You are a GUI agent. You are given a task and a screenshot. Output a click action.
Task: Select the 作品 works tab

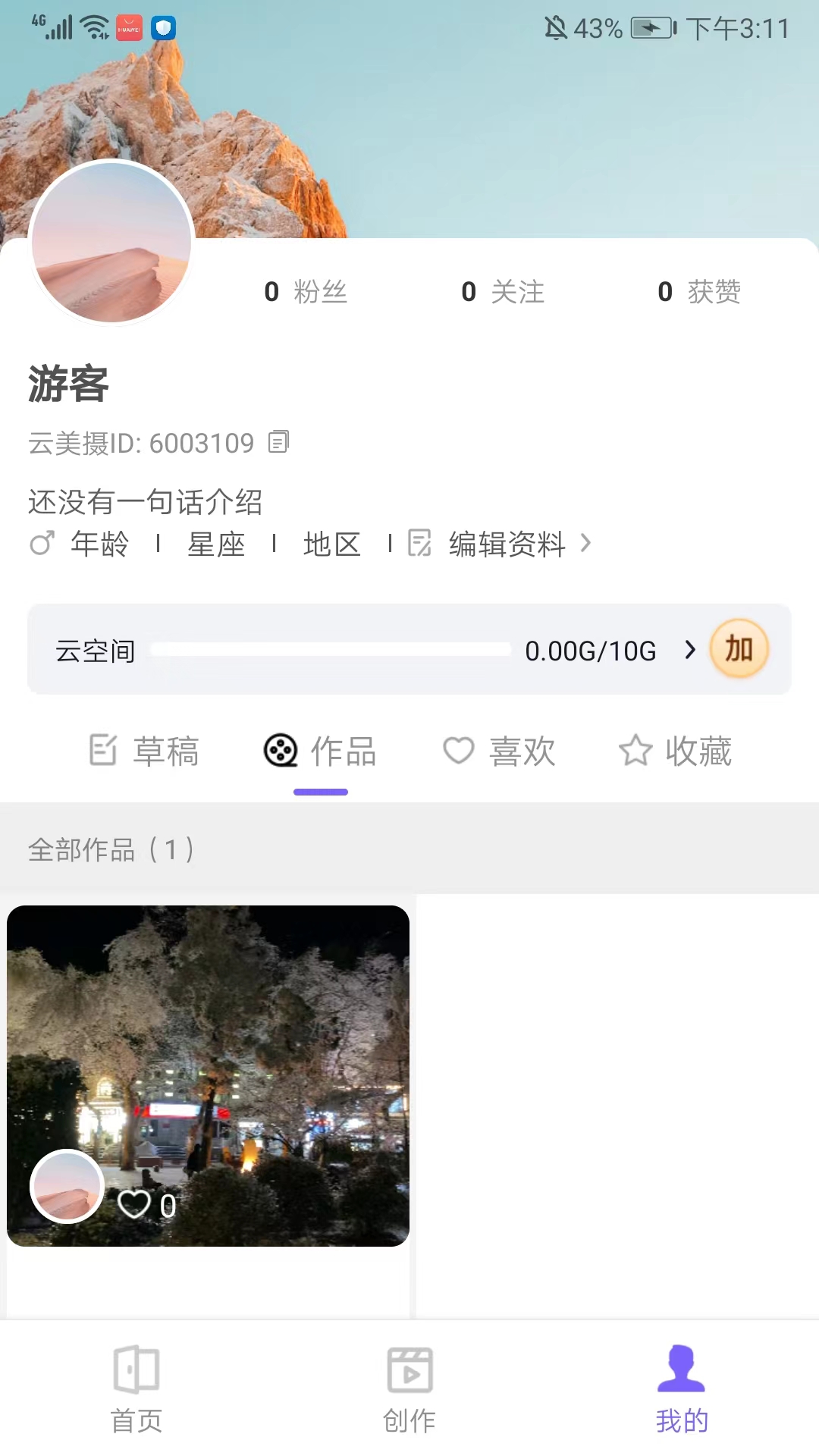pos(321,751)
